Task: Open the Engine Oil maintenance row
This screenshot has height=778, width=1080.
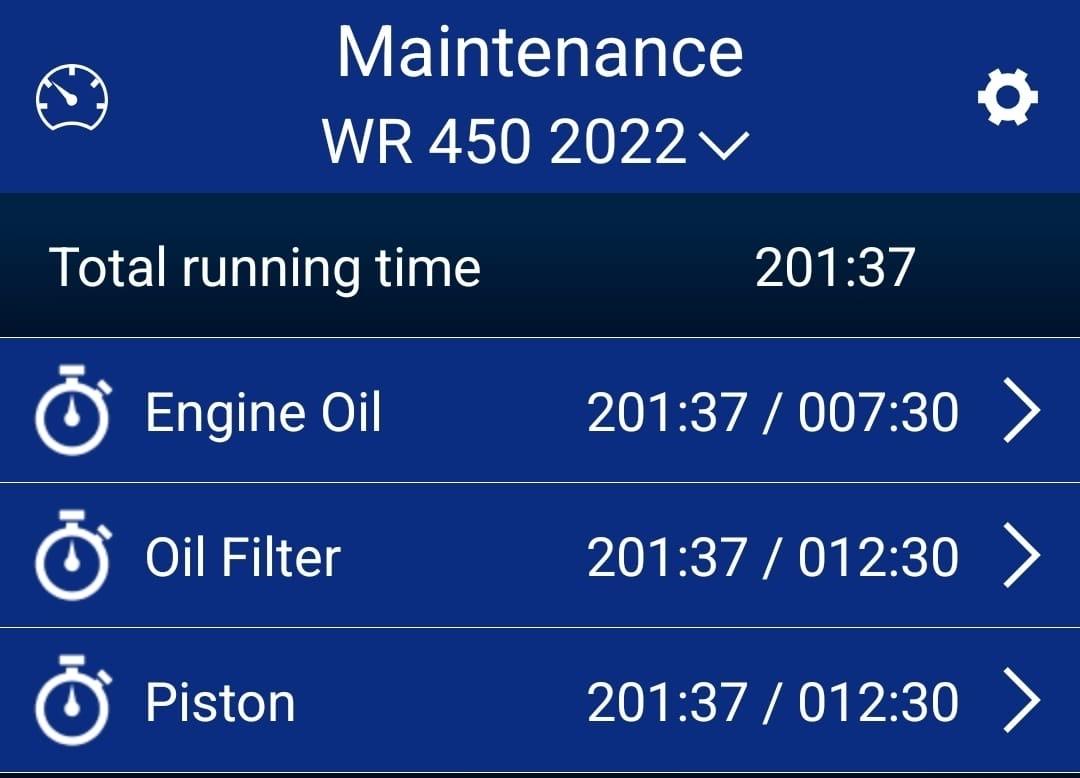Action: (540, 411)
